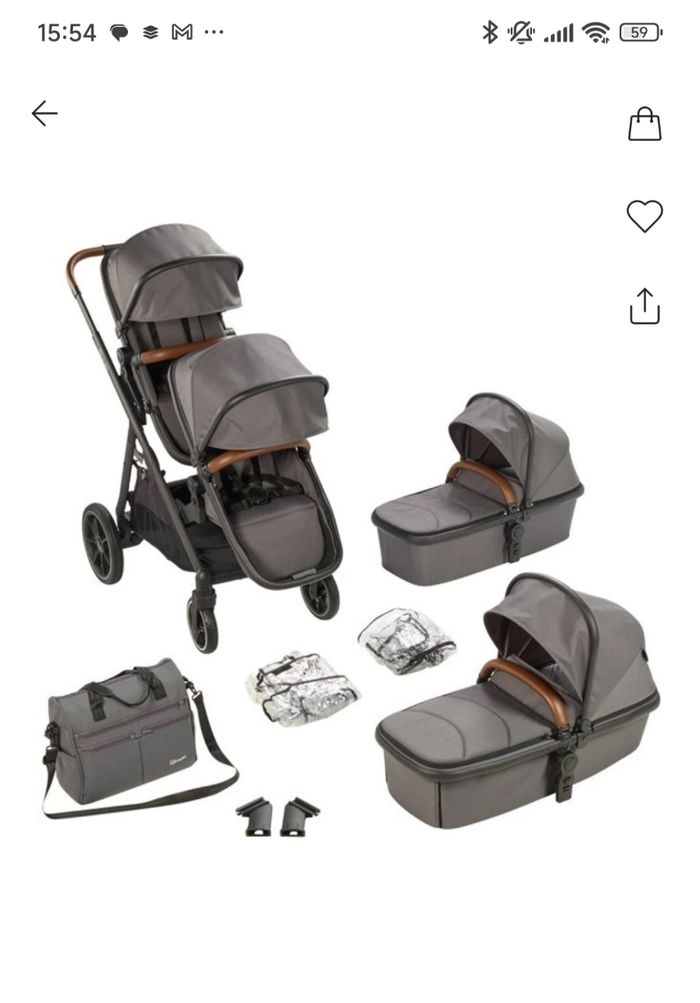The height and width of the screenshot is (1003, 700).
Task: Open the shopping bag
Action: point(645,124)
